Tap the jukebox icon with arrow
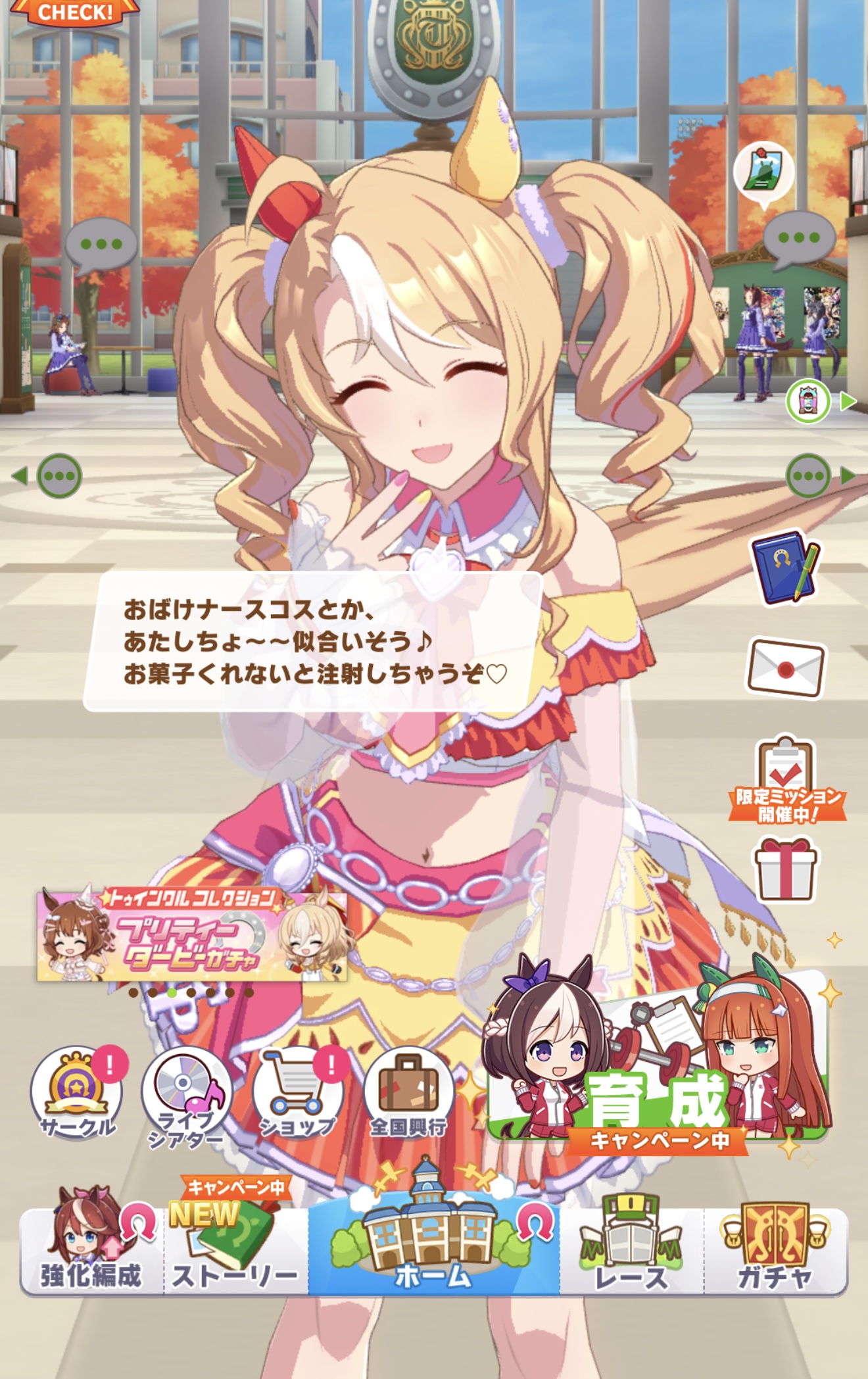 tap(809, 400)
